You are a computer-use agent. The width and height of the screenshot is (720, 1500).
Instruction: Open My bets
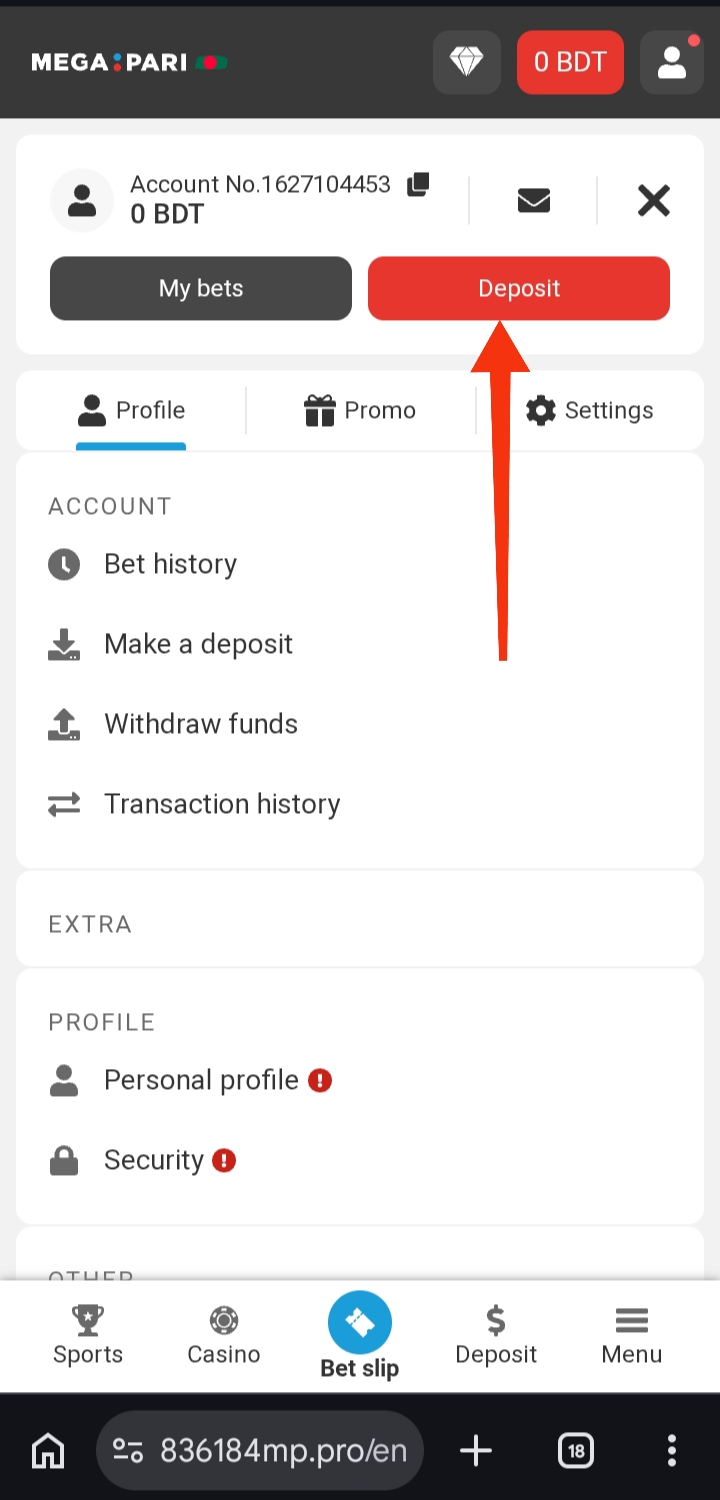[x=201, y=288]
